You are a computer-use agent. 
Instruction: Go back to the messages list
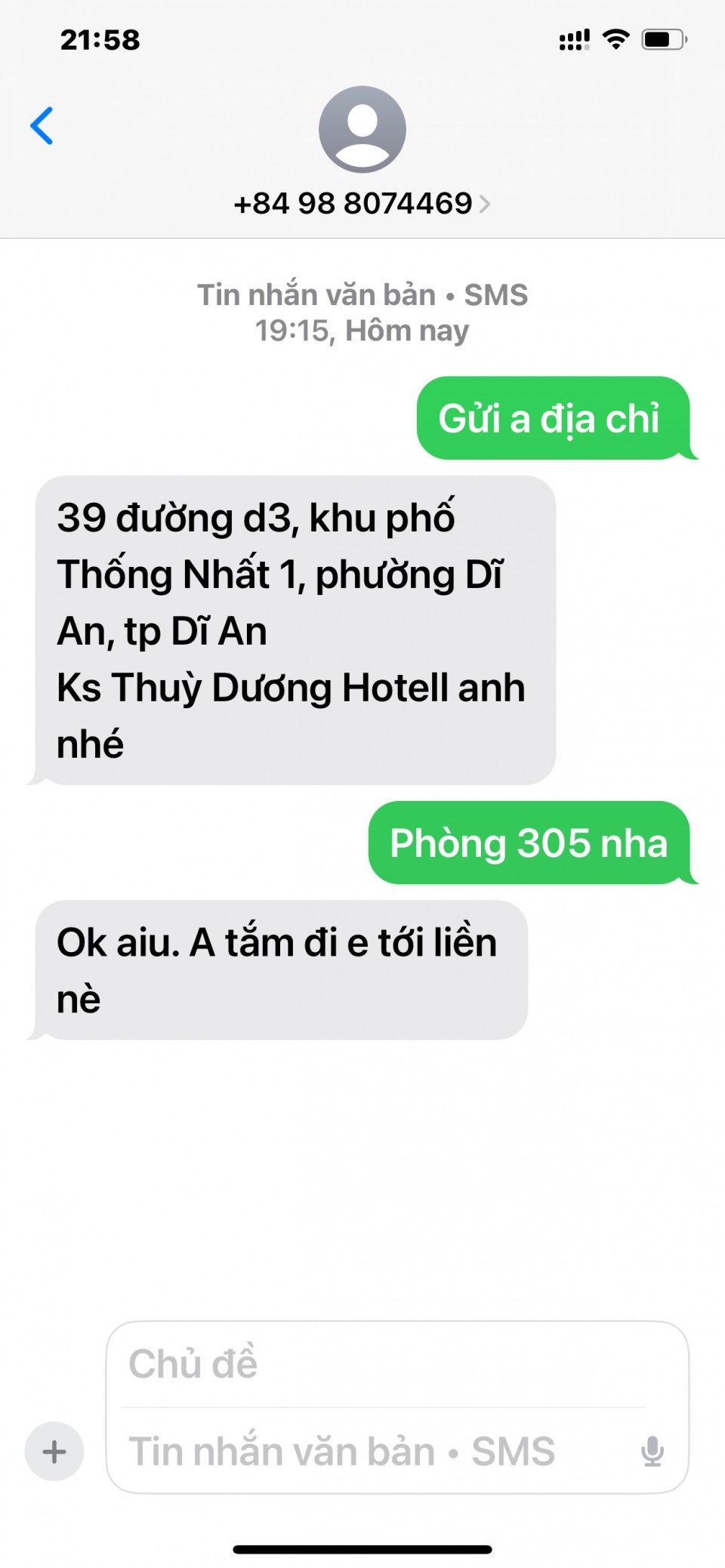pyautogui.click(x=42, y=125)
